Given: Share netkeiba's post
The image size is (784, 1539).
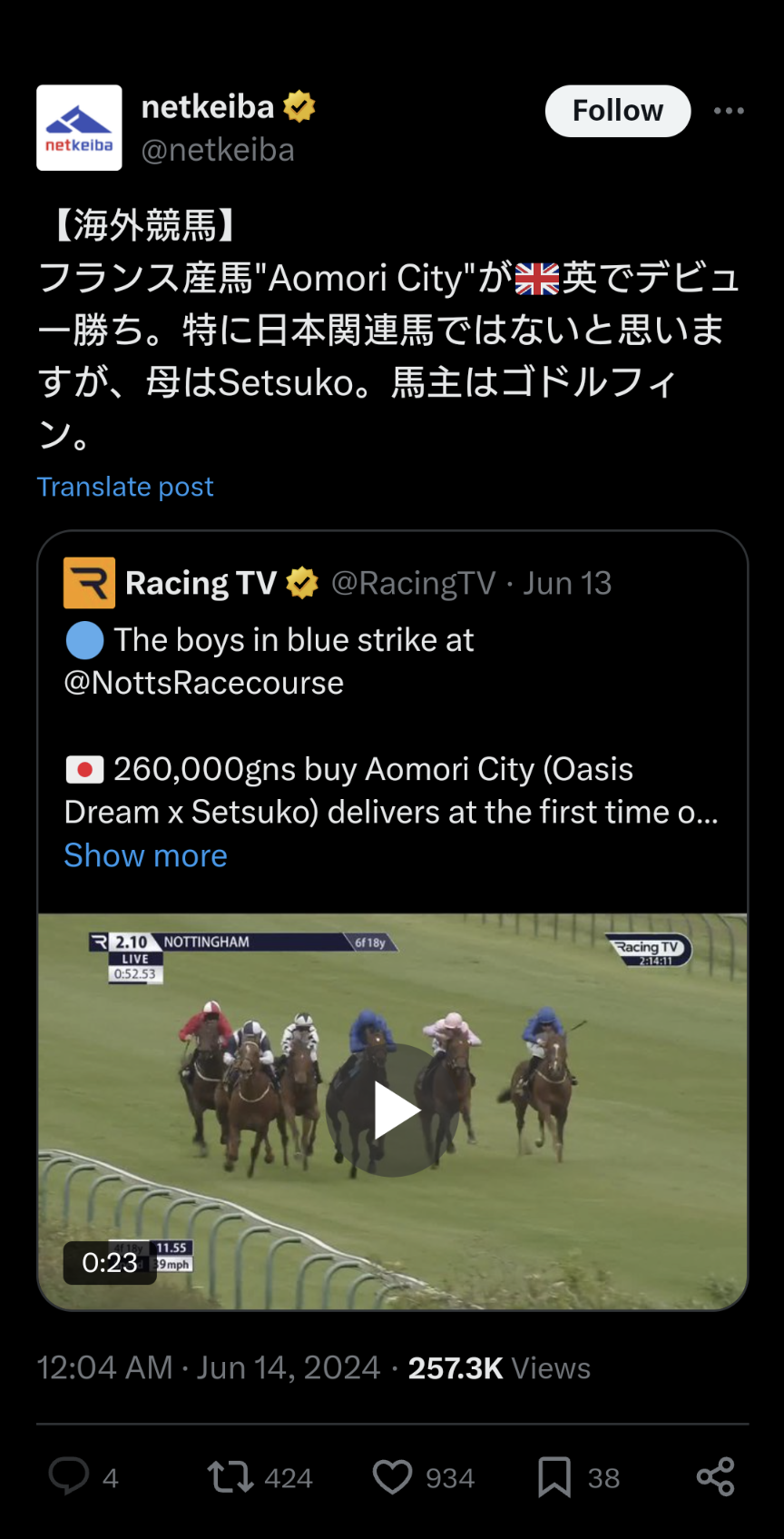Looking at the screenshot, I should (x=715, y=1476).
